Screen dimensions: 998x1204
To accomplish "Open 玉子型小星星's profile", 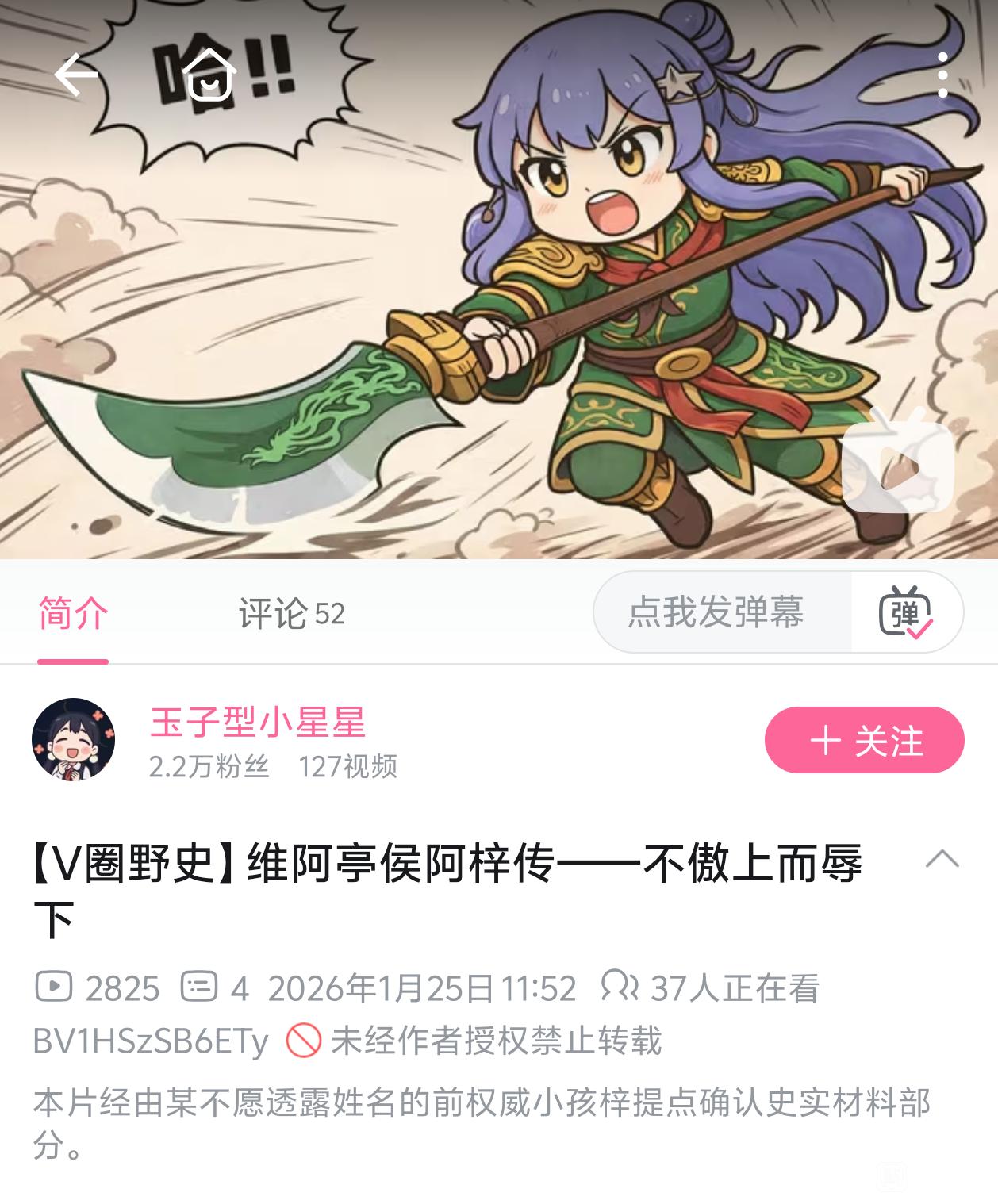I will tap(257, 722).
